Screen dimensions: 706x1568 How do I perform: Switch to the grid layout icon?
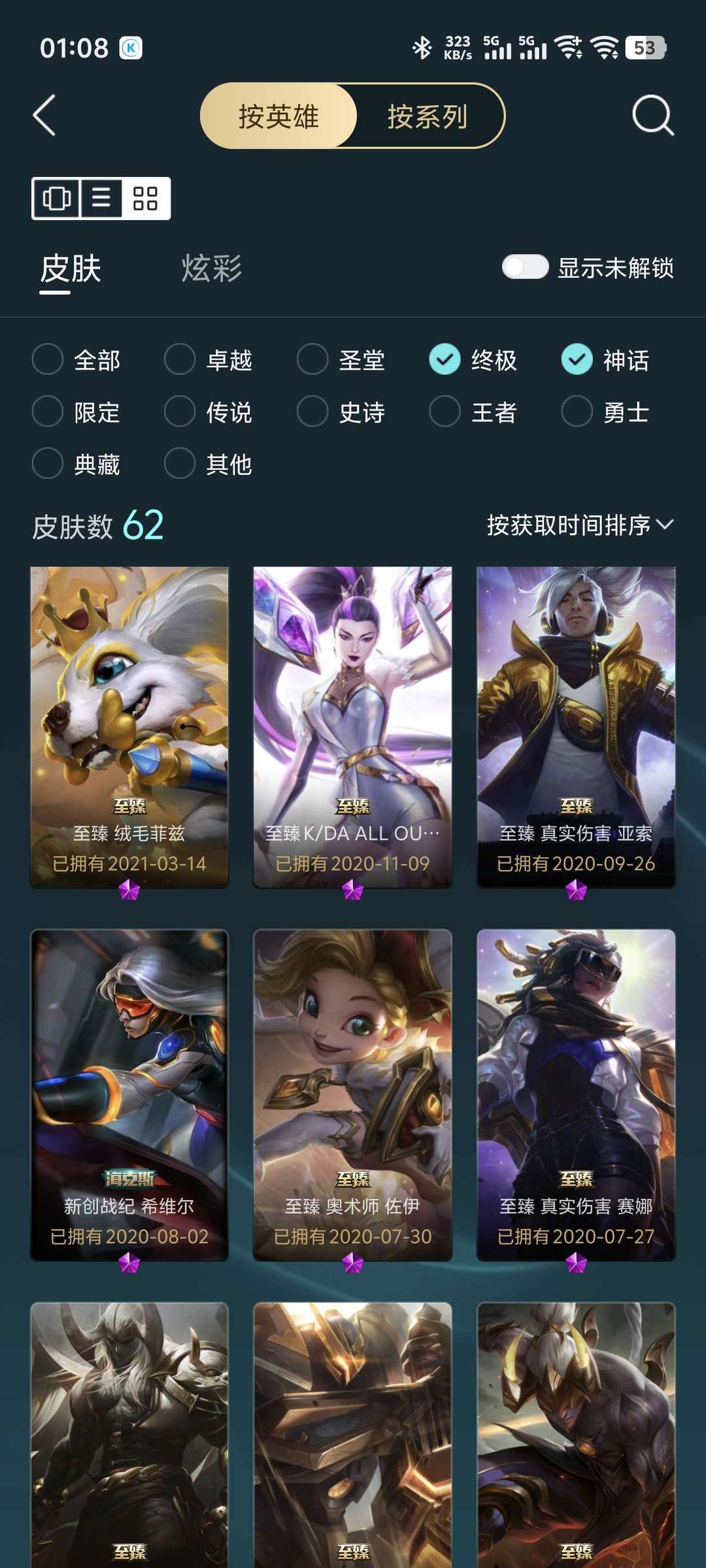[x=145, y=198]
